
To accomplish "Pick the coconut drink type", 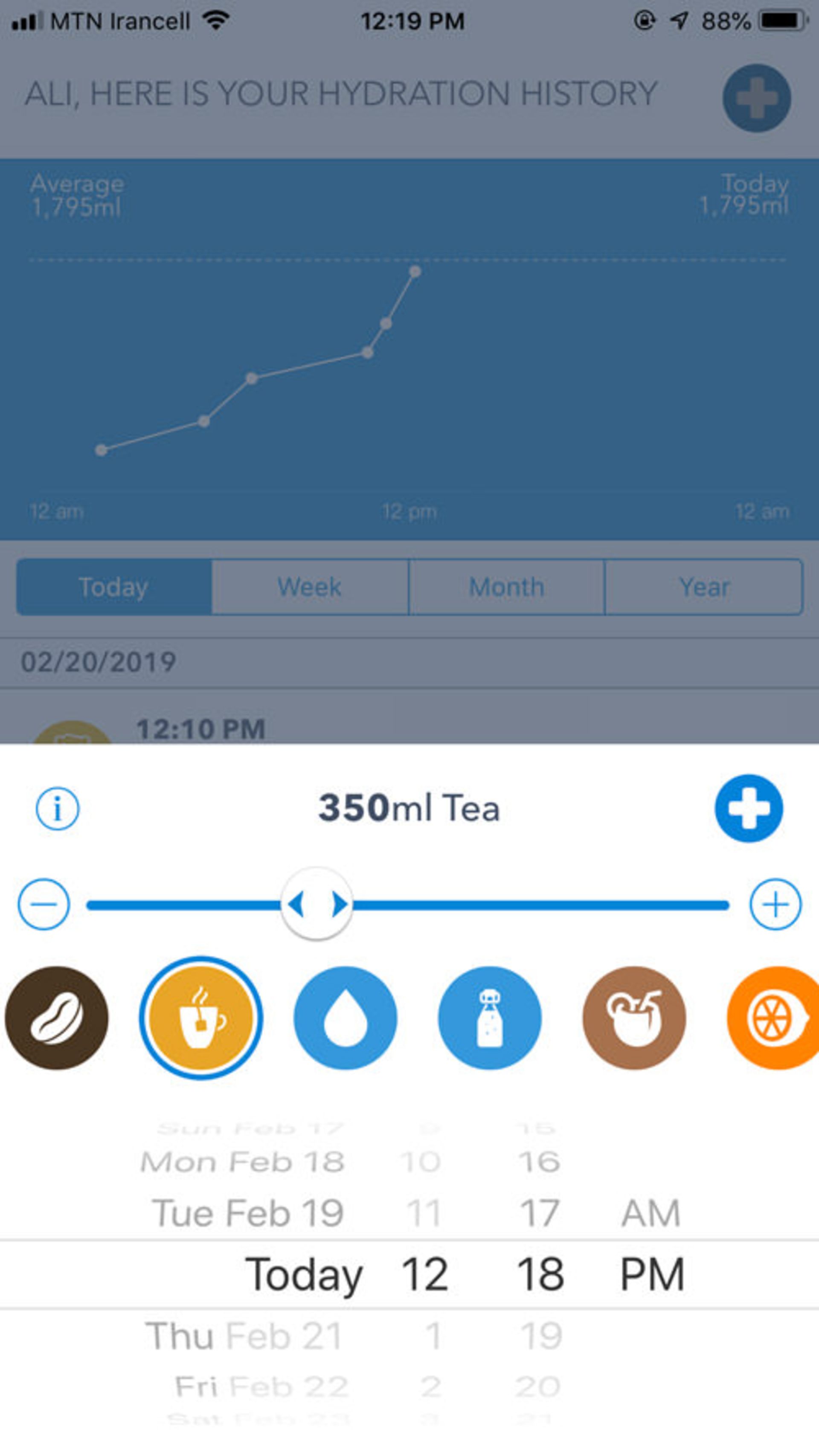I will click(634, 1018).
